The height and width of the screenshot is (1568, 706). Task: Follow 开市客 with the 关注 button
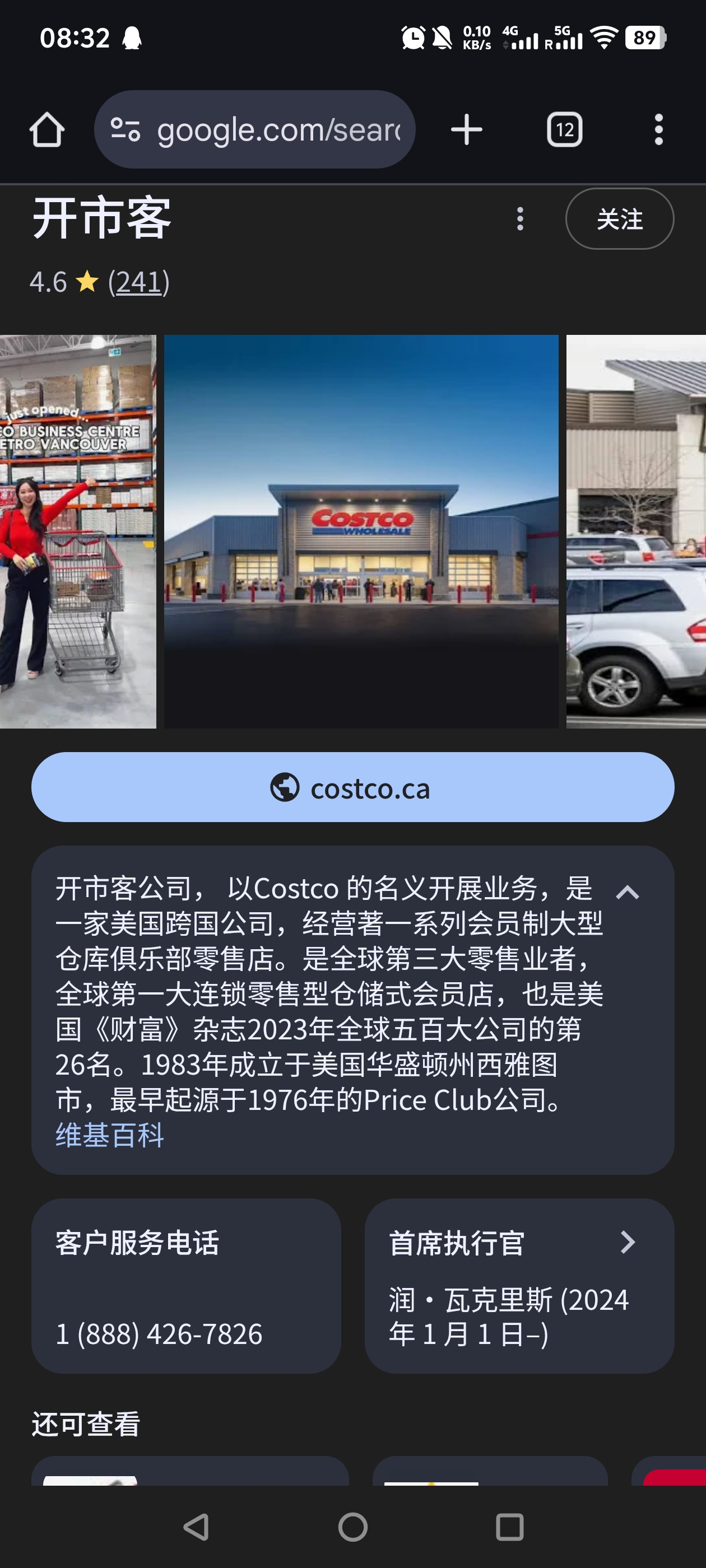619,218
